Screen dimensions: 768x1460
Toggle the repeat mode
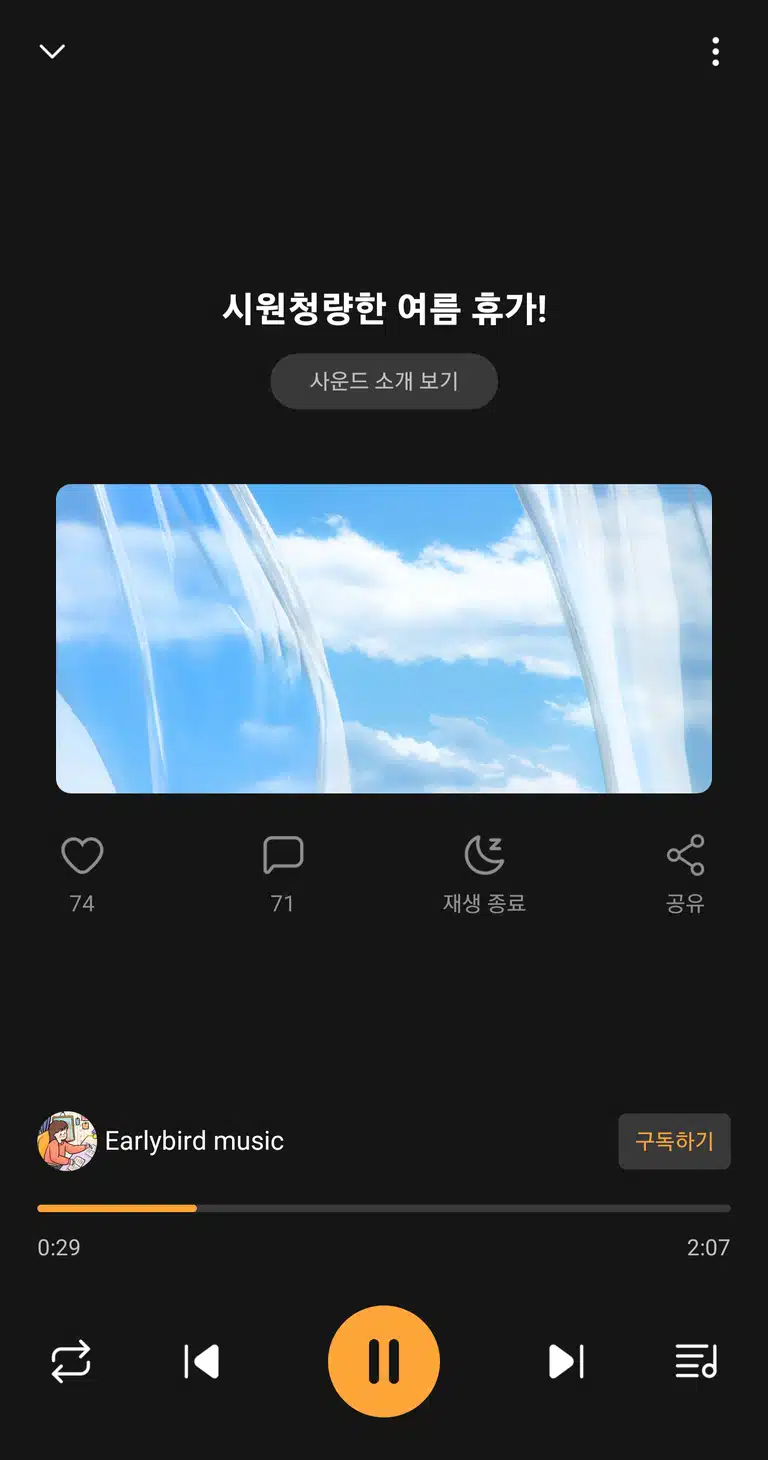tap(71, 1362)
